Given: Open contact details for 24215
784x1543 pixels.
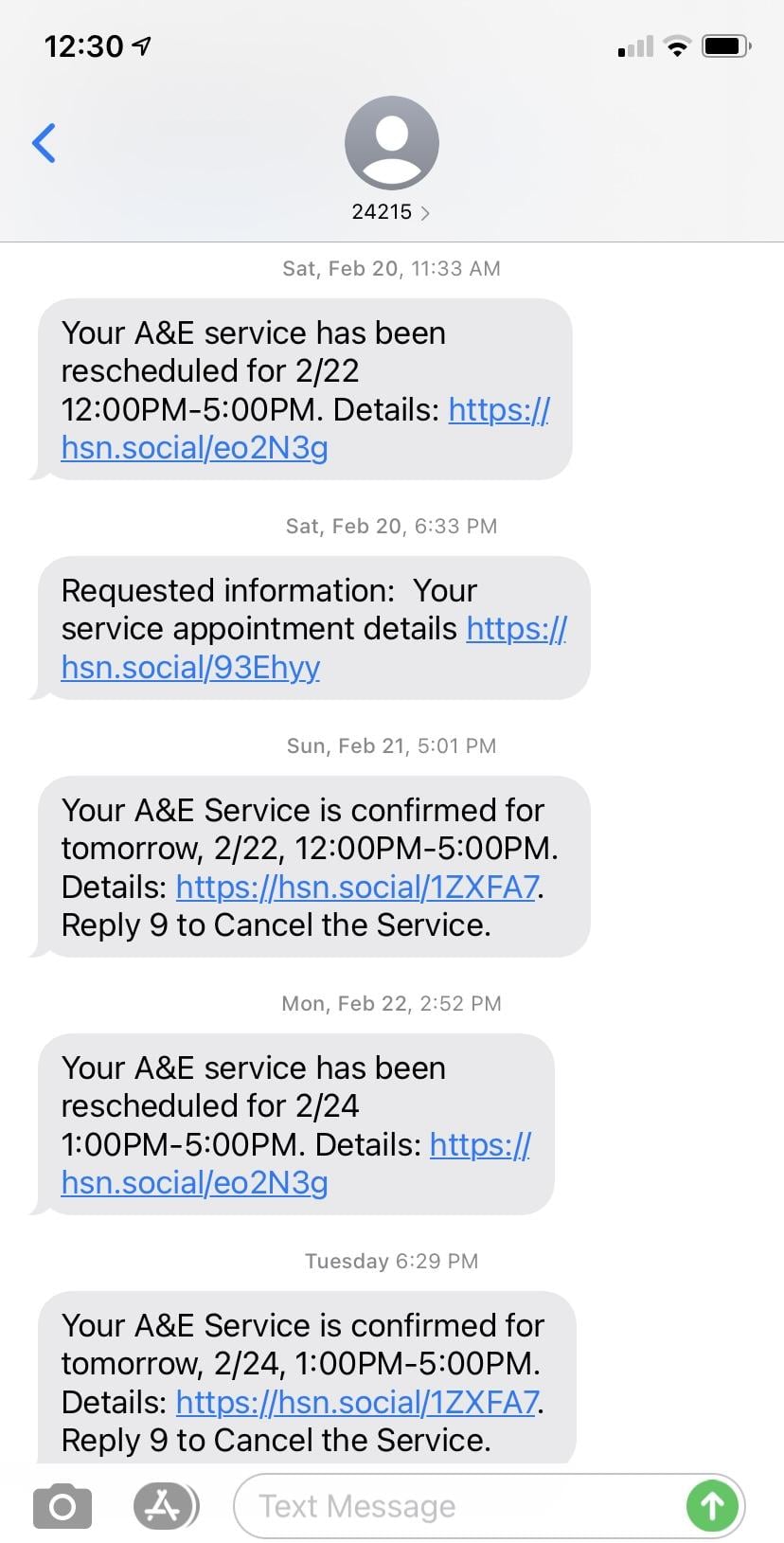Looking at the screenshot, I should click(390, 212).
